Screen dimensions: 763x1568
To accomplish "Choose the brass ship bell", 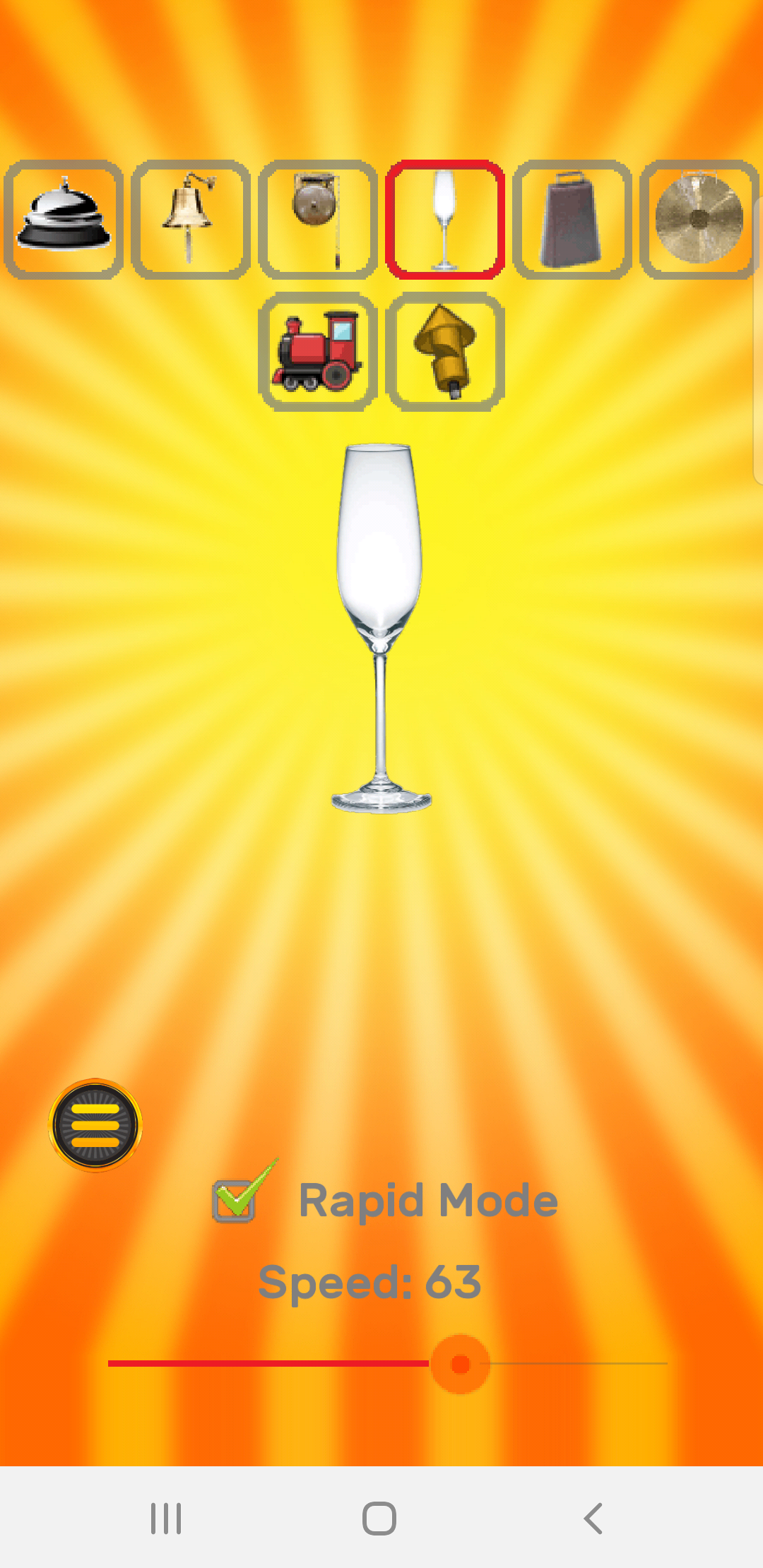I will click(191, 219).
